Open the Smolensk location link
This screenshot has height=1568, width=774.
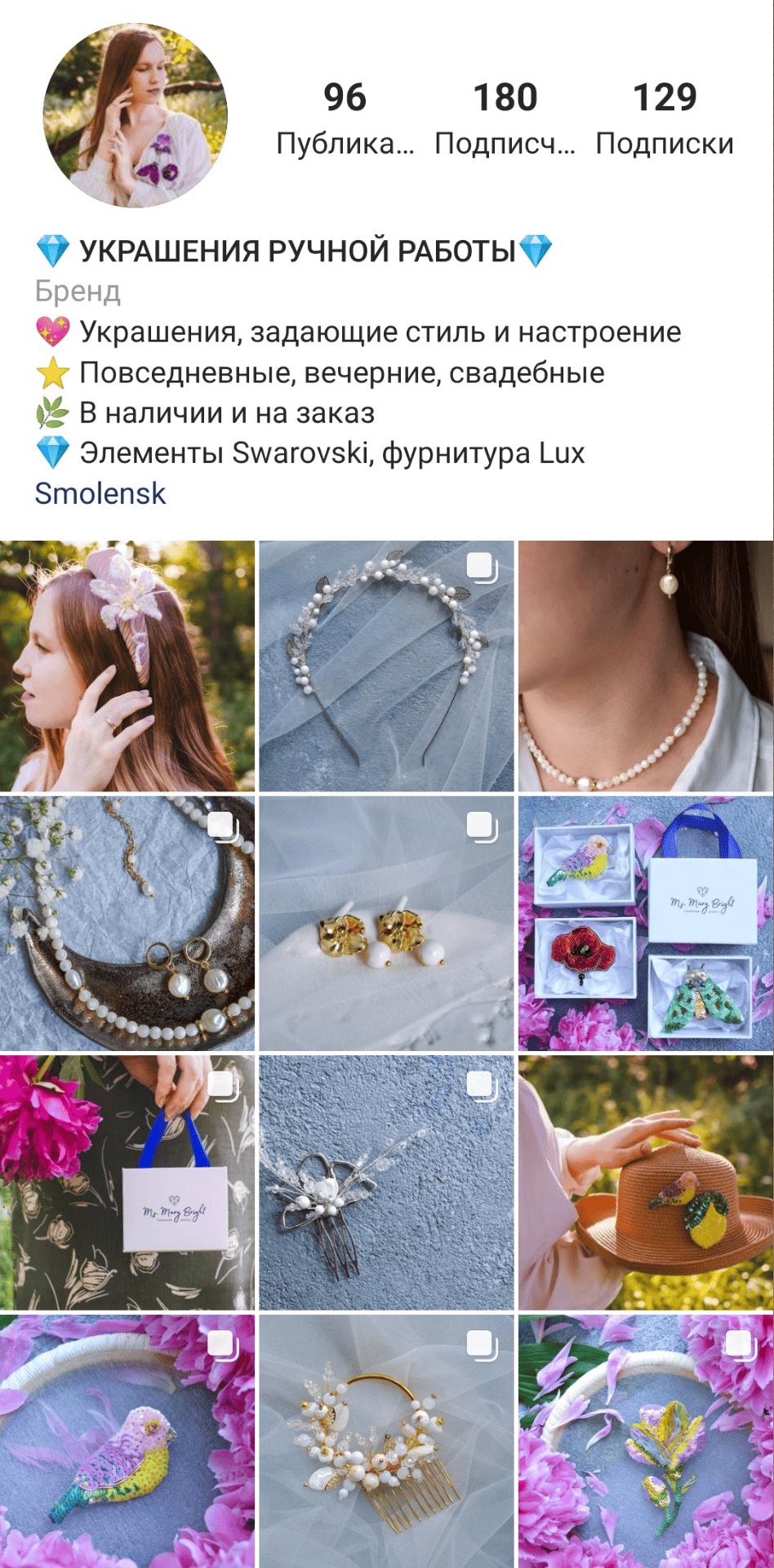coord(100,493)
